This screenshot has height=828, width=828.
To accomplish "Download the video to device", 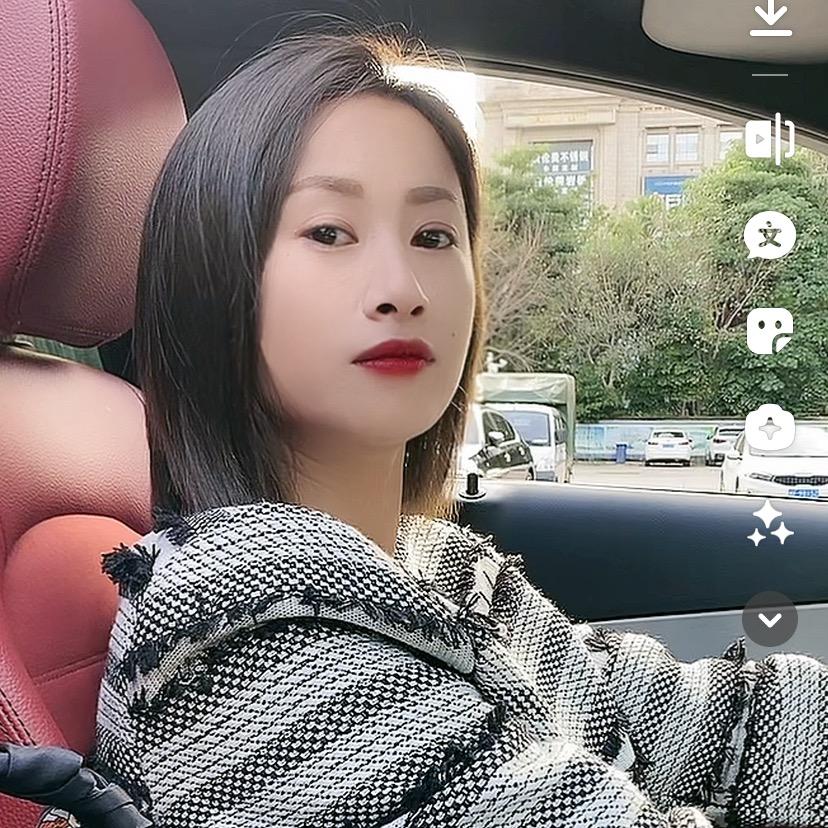I will pos(770,19).
